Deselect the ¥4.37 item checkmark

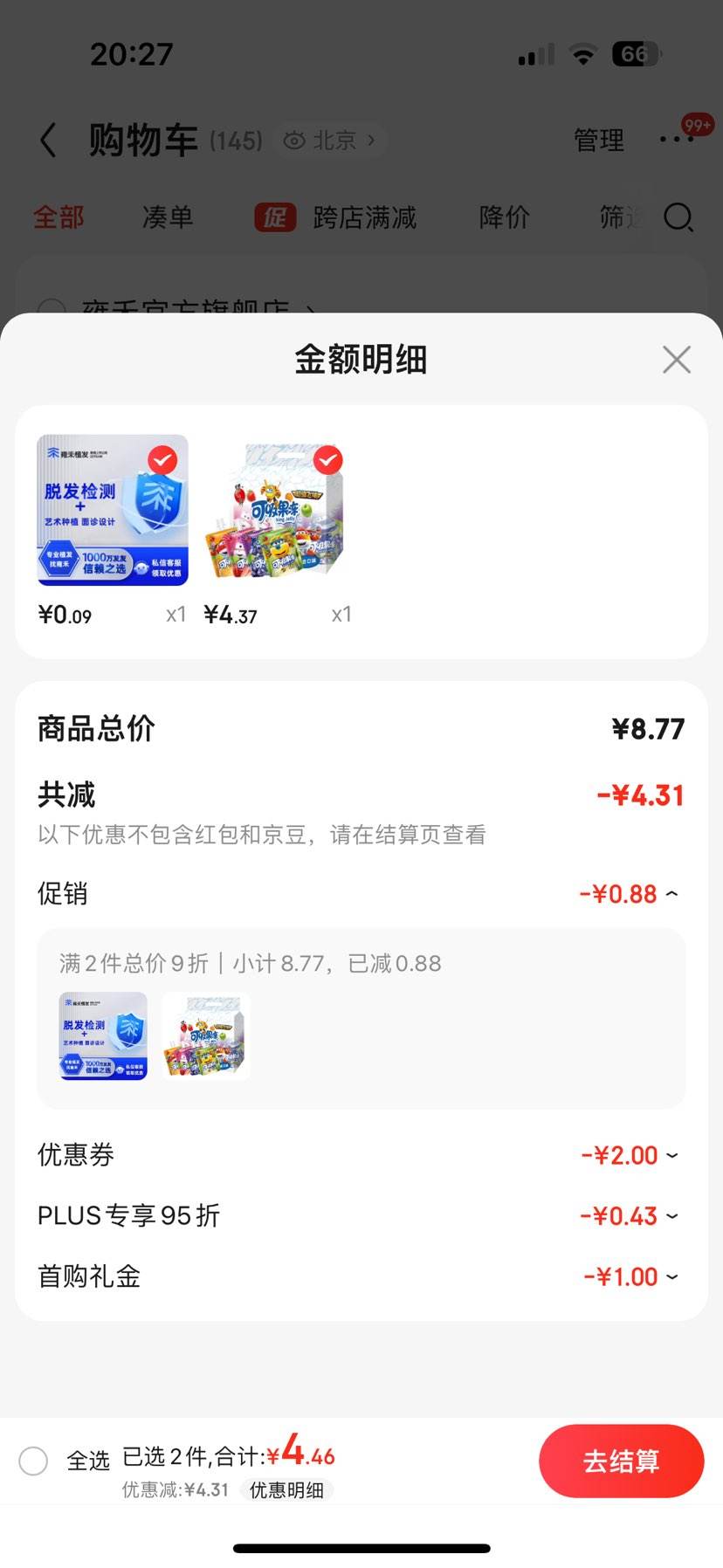click(x=327, y=460)
